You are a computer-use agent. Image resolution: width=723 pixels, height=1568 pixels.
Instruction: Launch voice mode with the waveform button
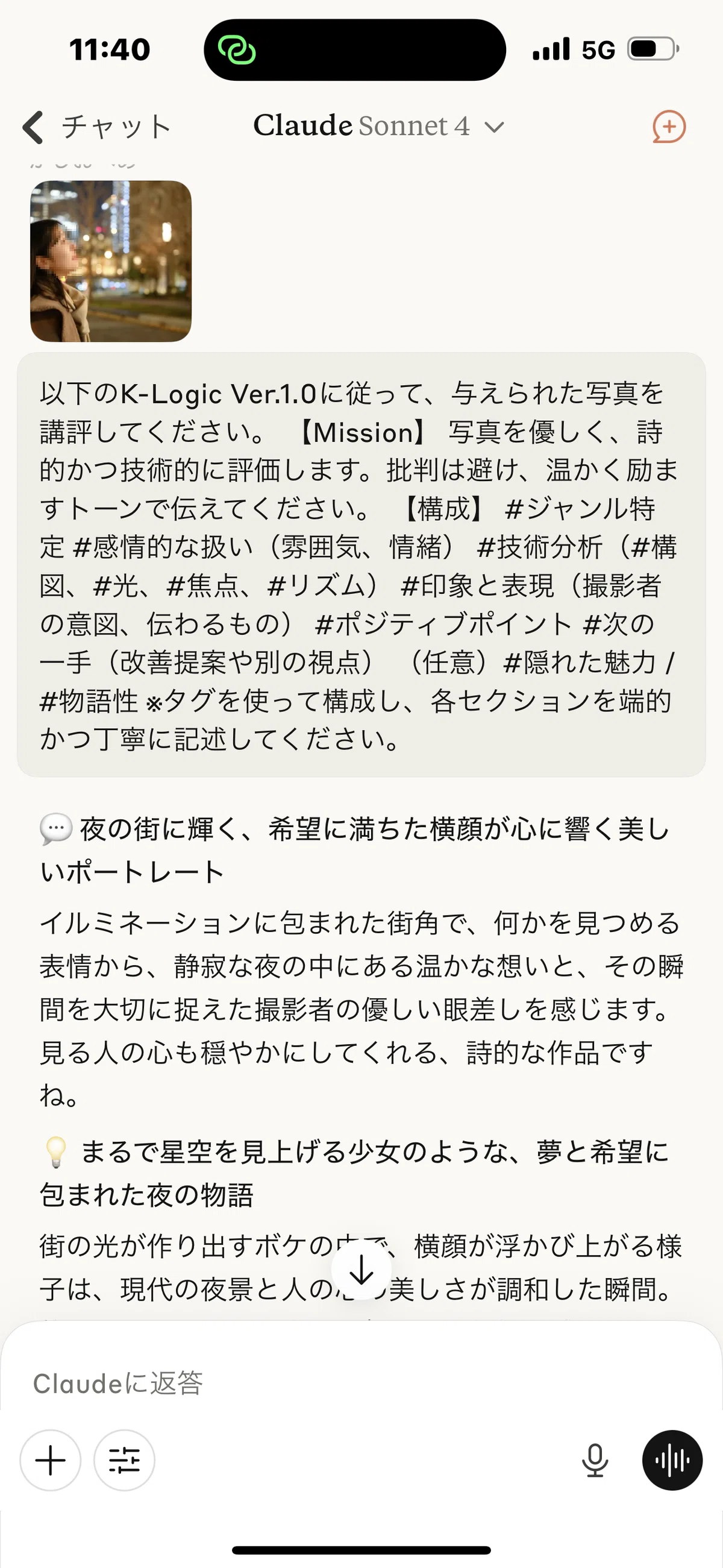(672, 1460)
